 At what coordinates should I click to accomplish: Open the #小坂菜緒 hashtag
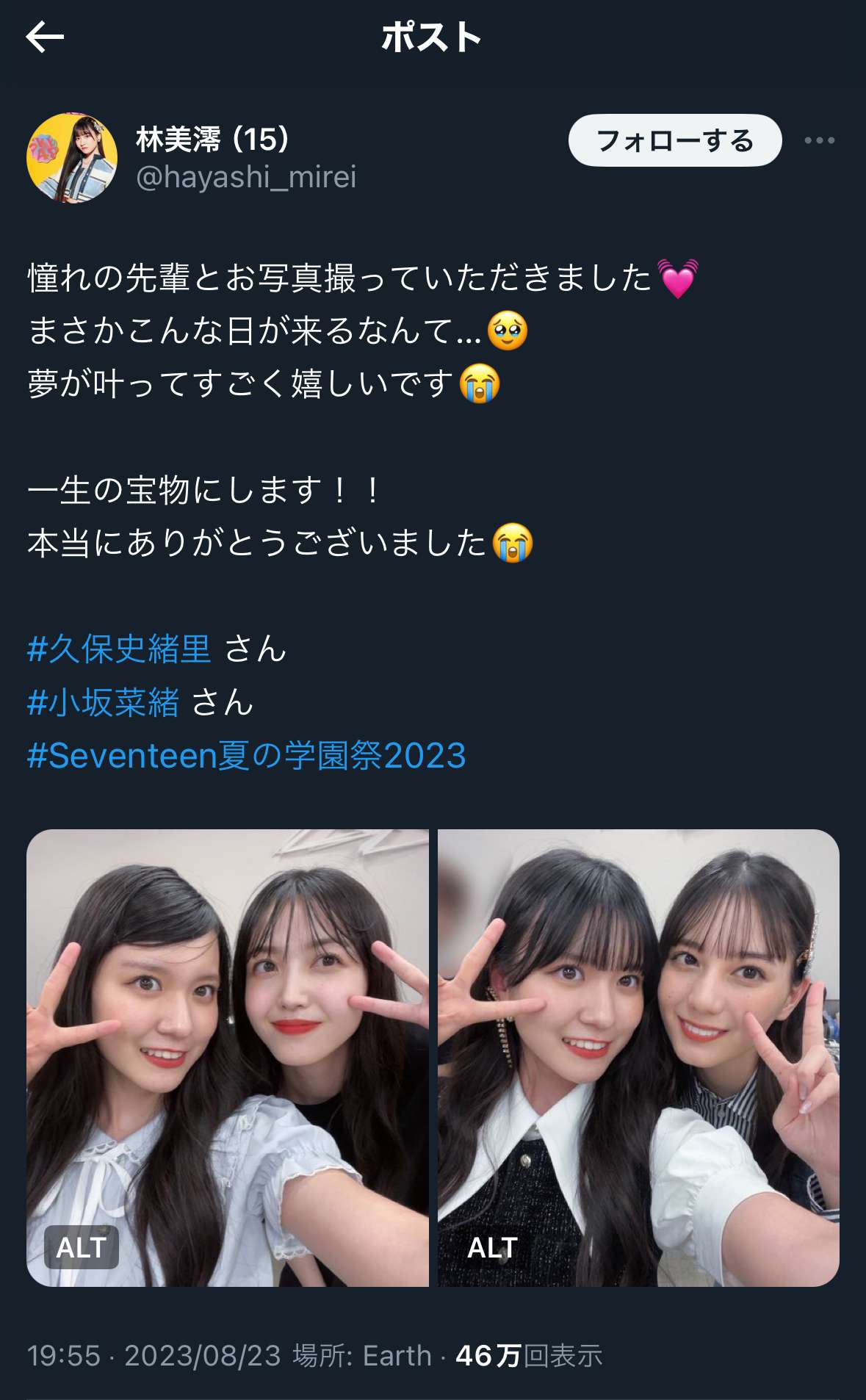point(103,703)
